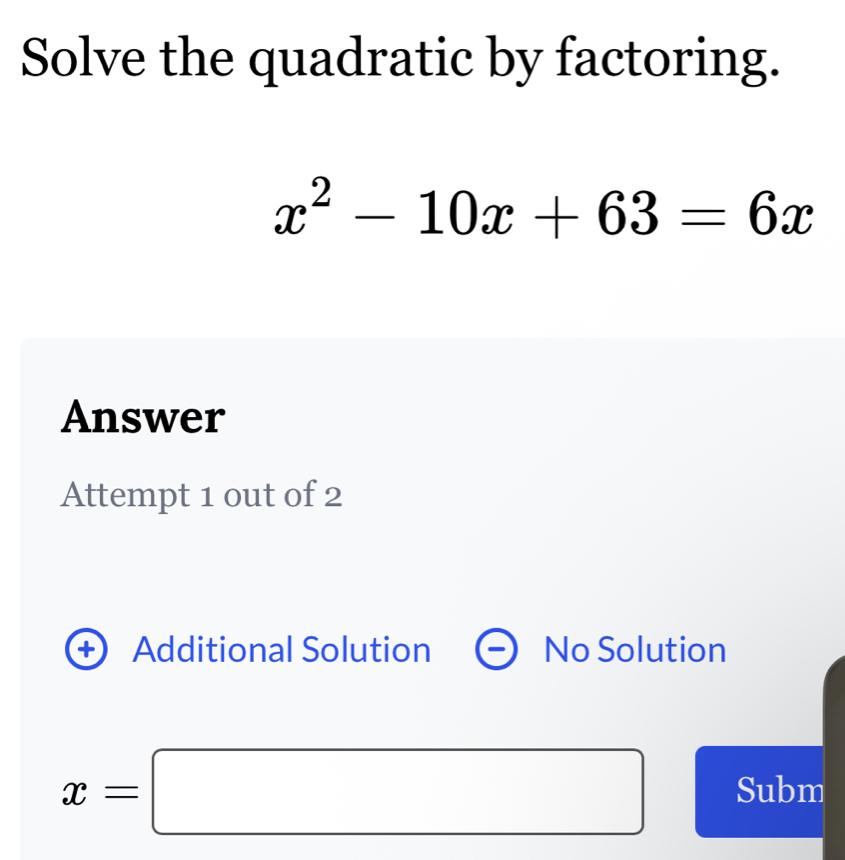Click the minus icon beside No Solution
Viewport: 845px width, 860px height.
tap(495, 650)
